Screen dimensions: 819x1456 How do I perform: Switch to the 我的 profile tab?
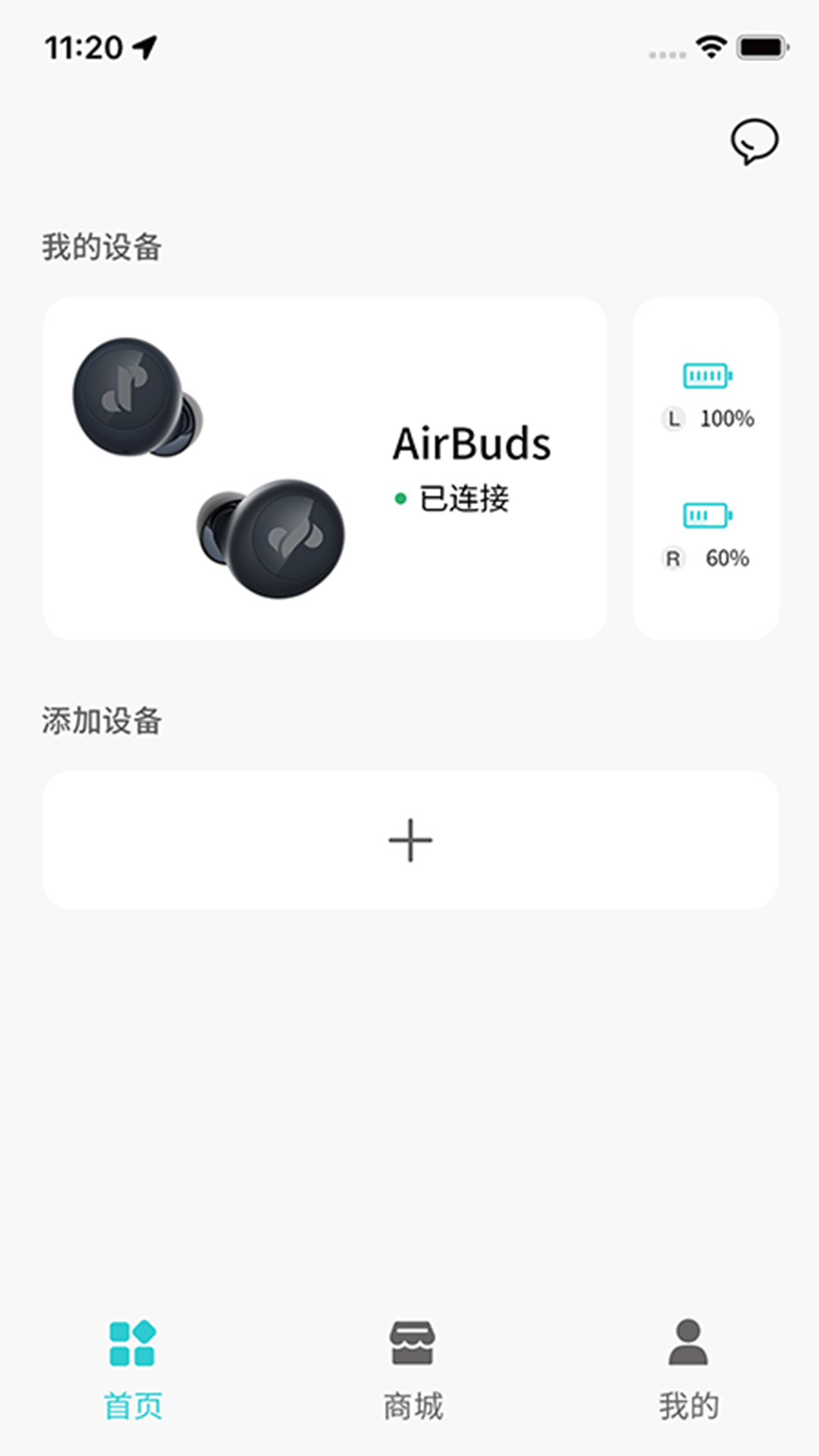pos(686,1365)
